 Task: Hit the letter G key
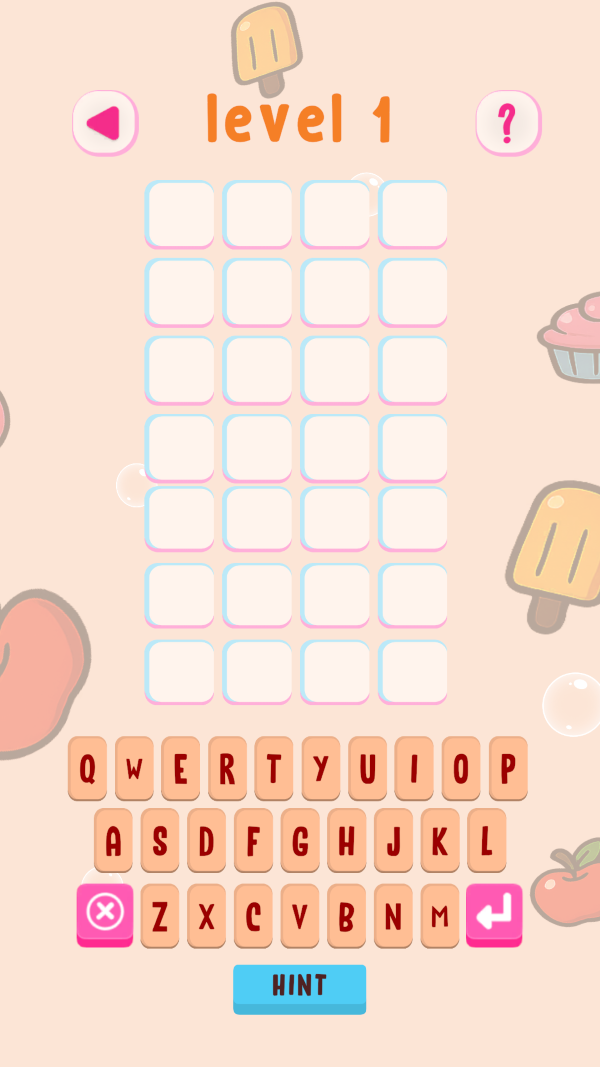tap(300, 841)
